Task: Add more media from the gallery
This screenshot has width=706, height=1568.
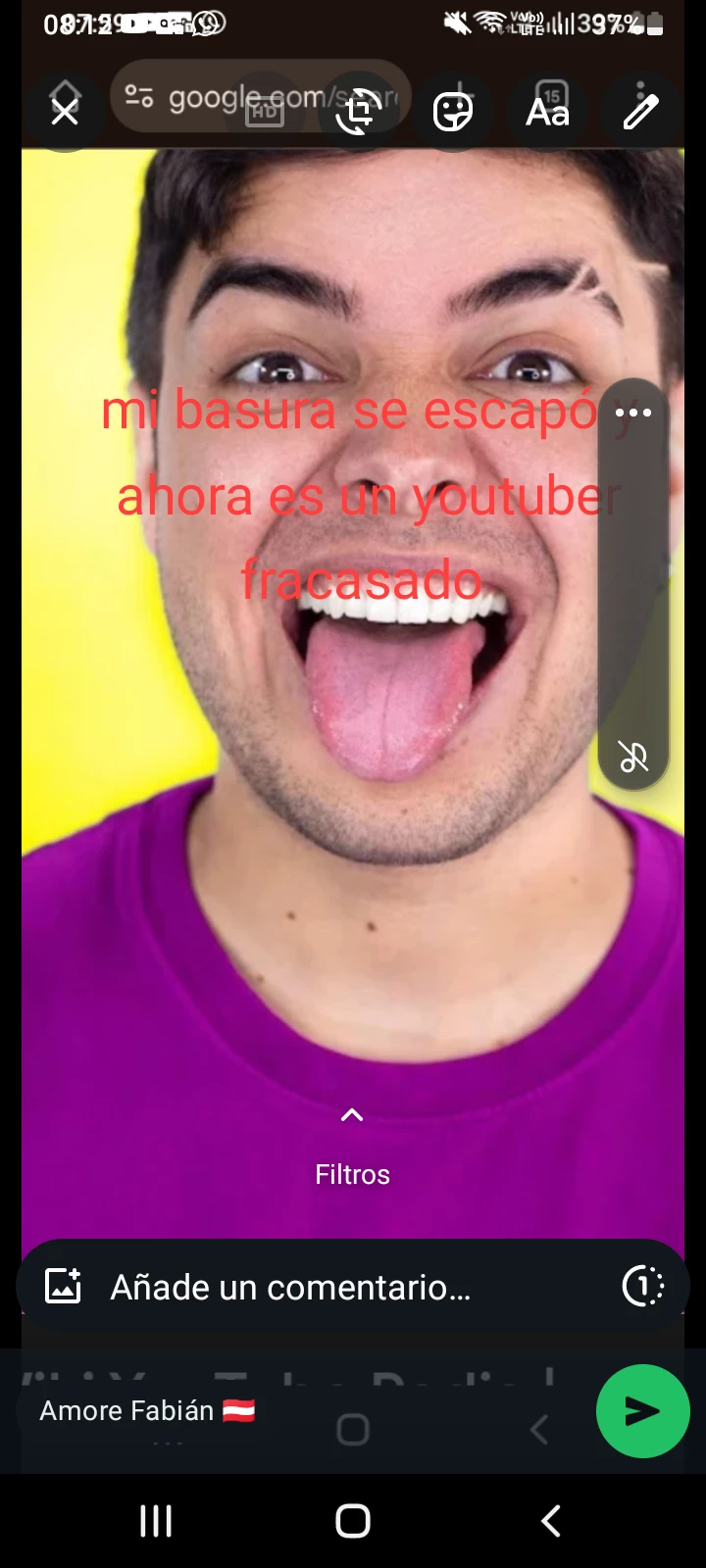Action: pyautogui.click(x=64, y=1287)
